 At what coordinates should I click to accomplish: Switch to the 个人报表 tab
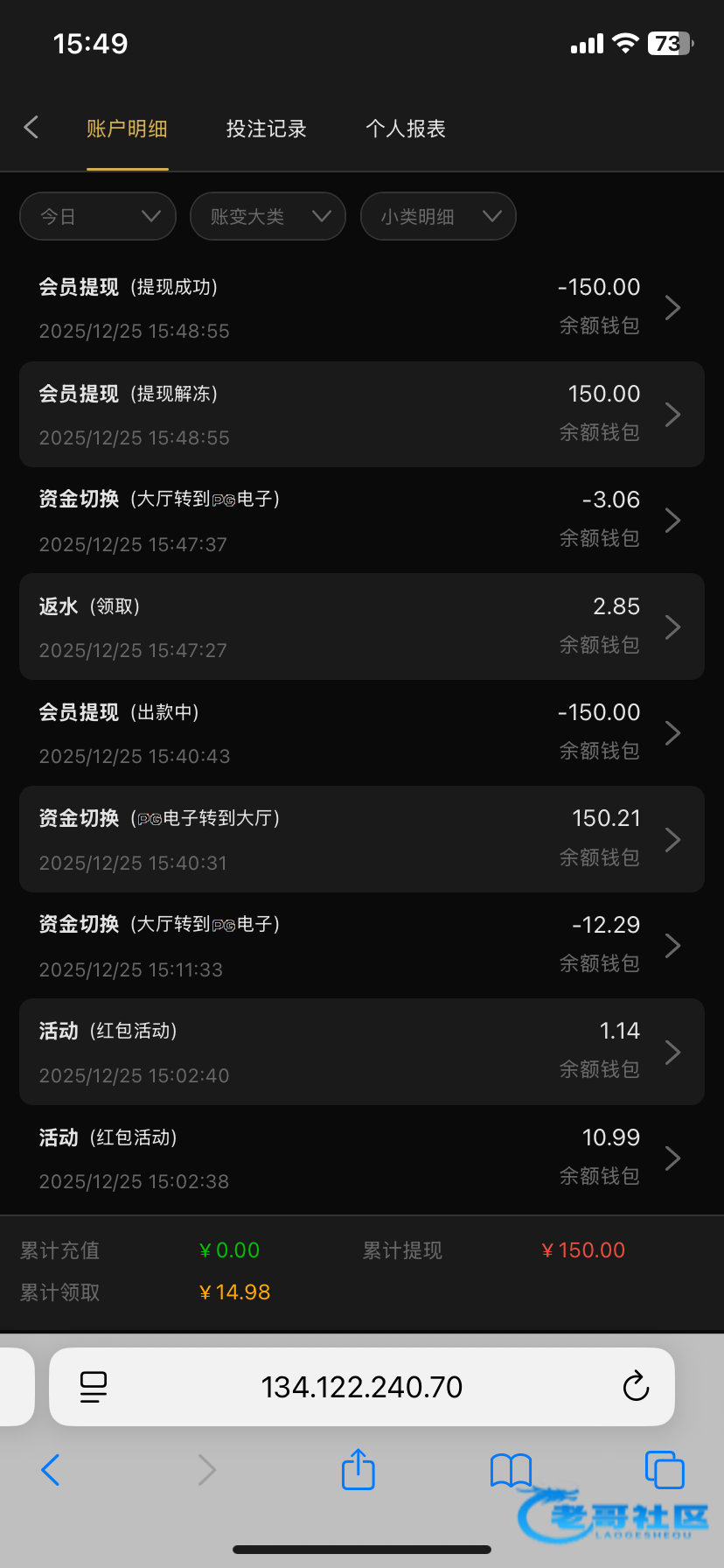(406, 129)
